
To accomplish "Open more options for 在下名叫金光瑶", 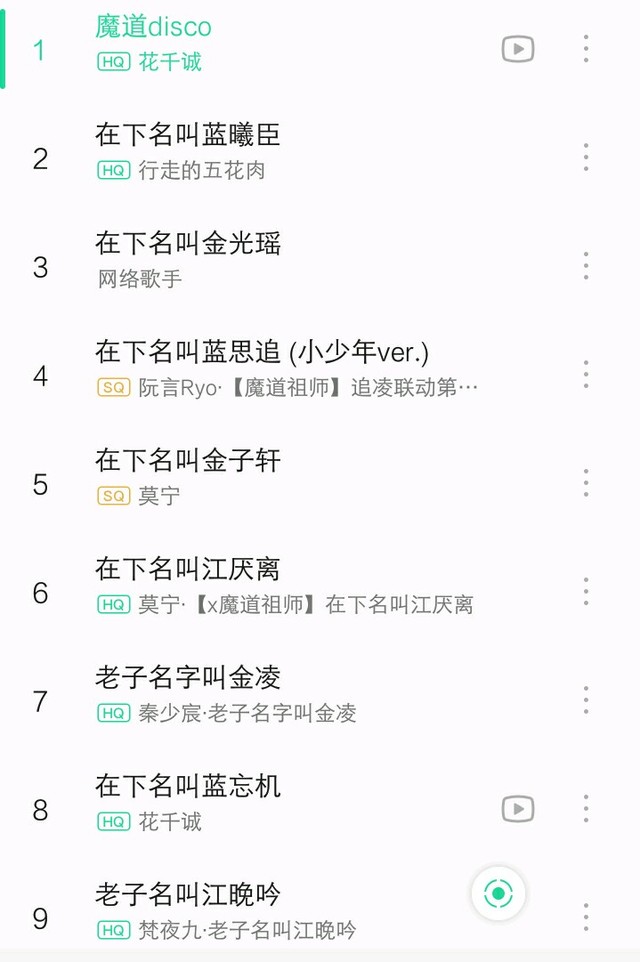I will click(586, 266).
